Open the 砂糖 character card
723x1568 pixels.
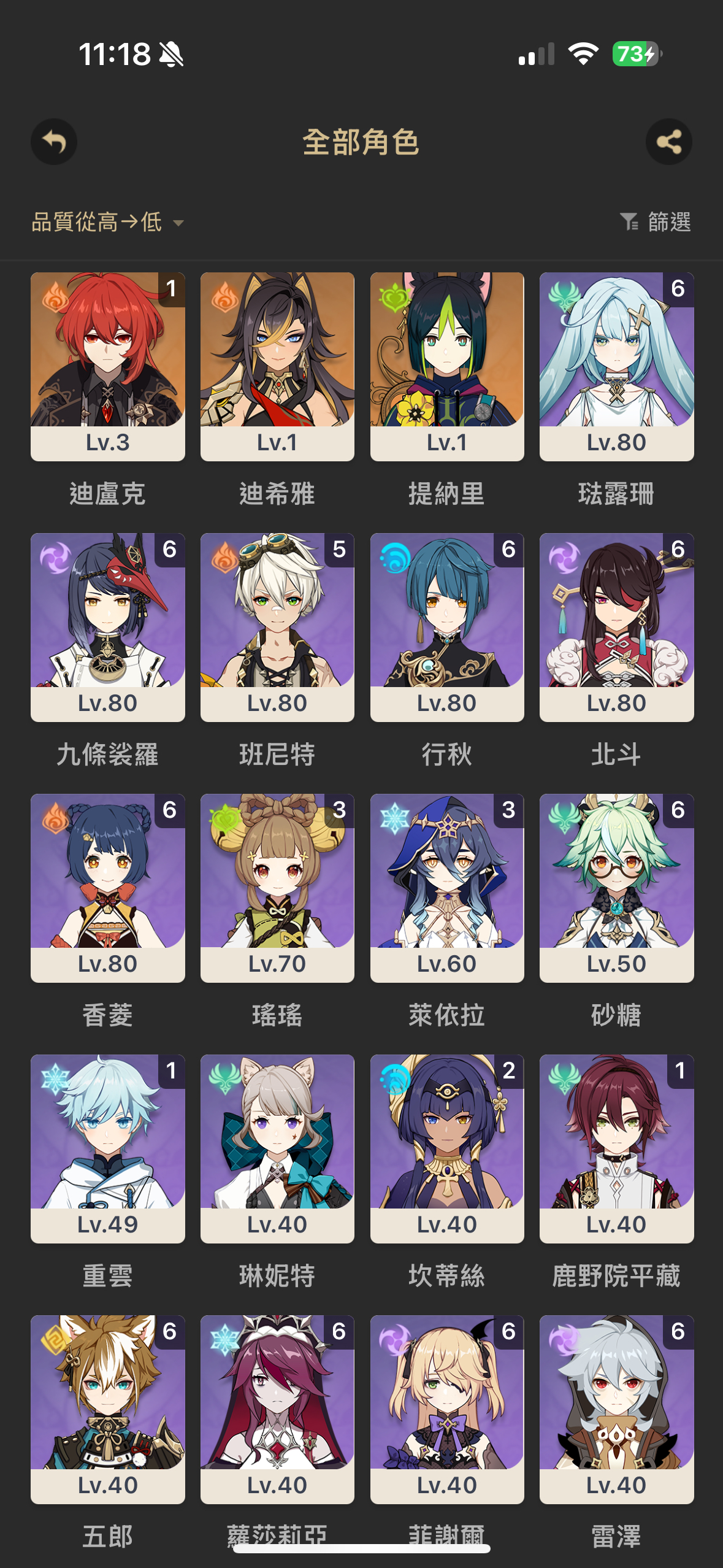click(616, 888)
